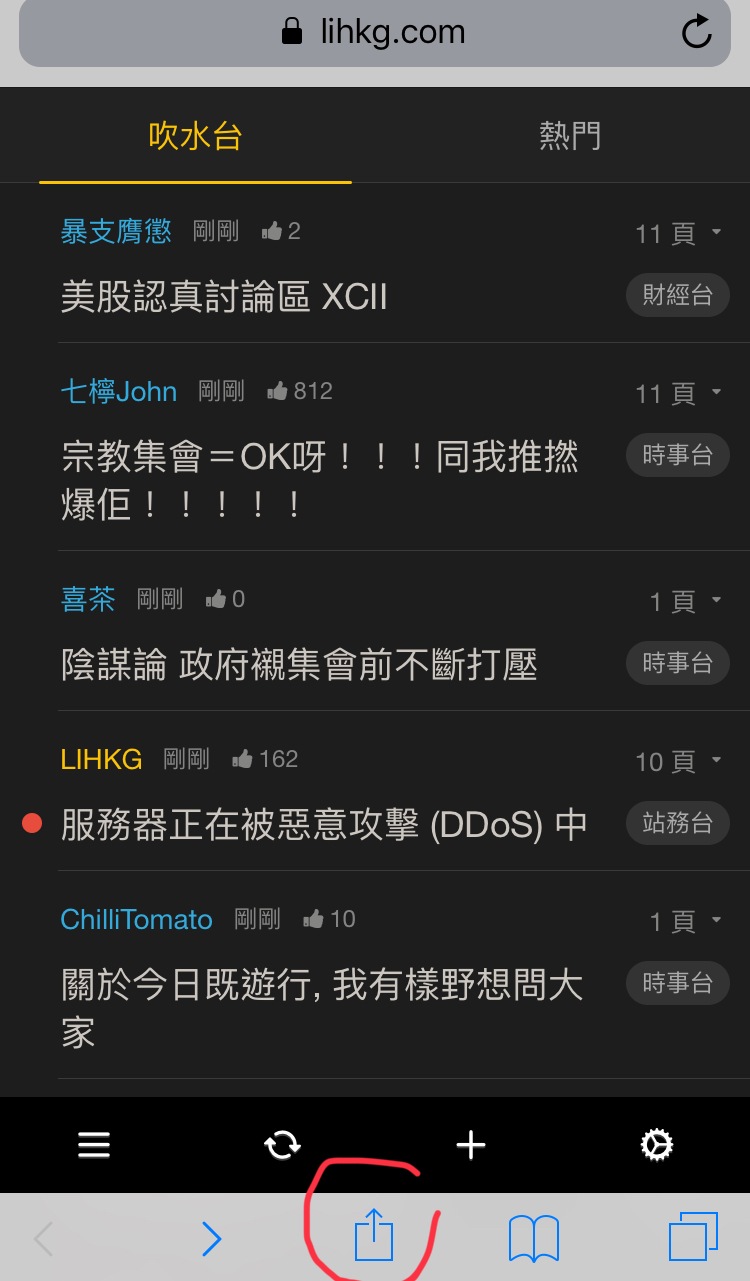The height and width of the screenshot is (1281, 750).
Task: Create a new post with plus icon
Action: click(x=470, y=1145)
